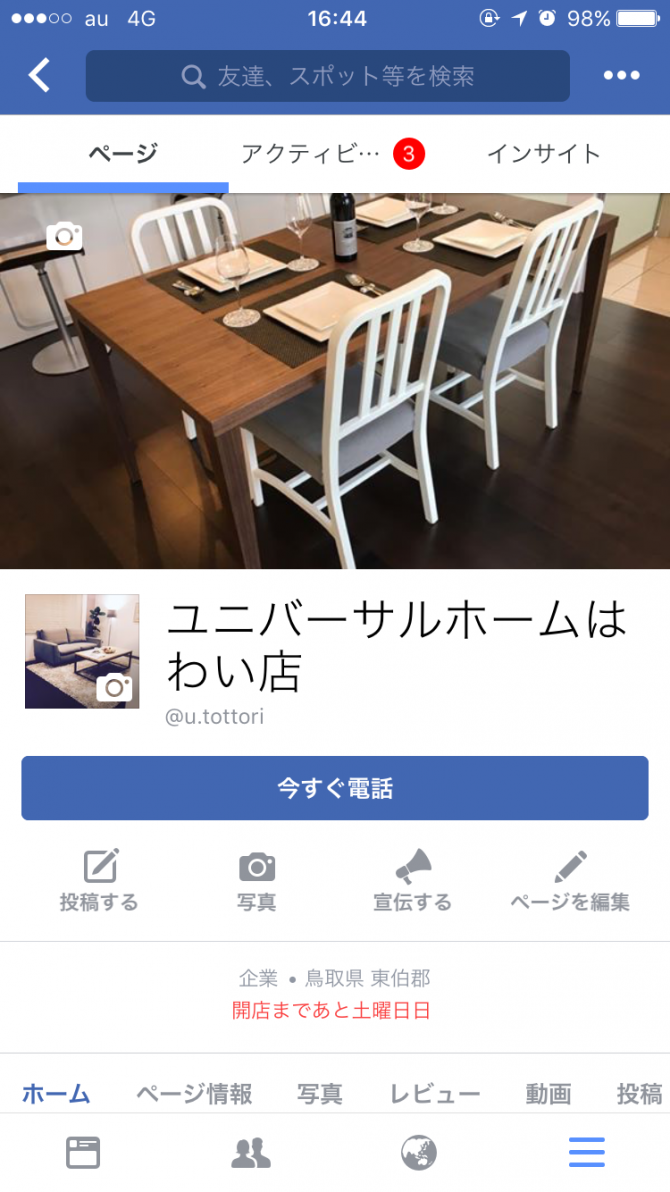Change cover photo via camera icon
This screenshot has width=670, height=1192.
tap(65, 236)
